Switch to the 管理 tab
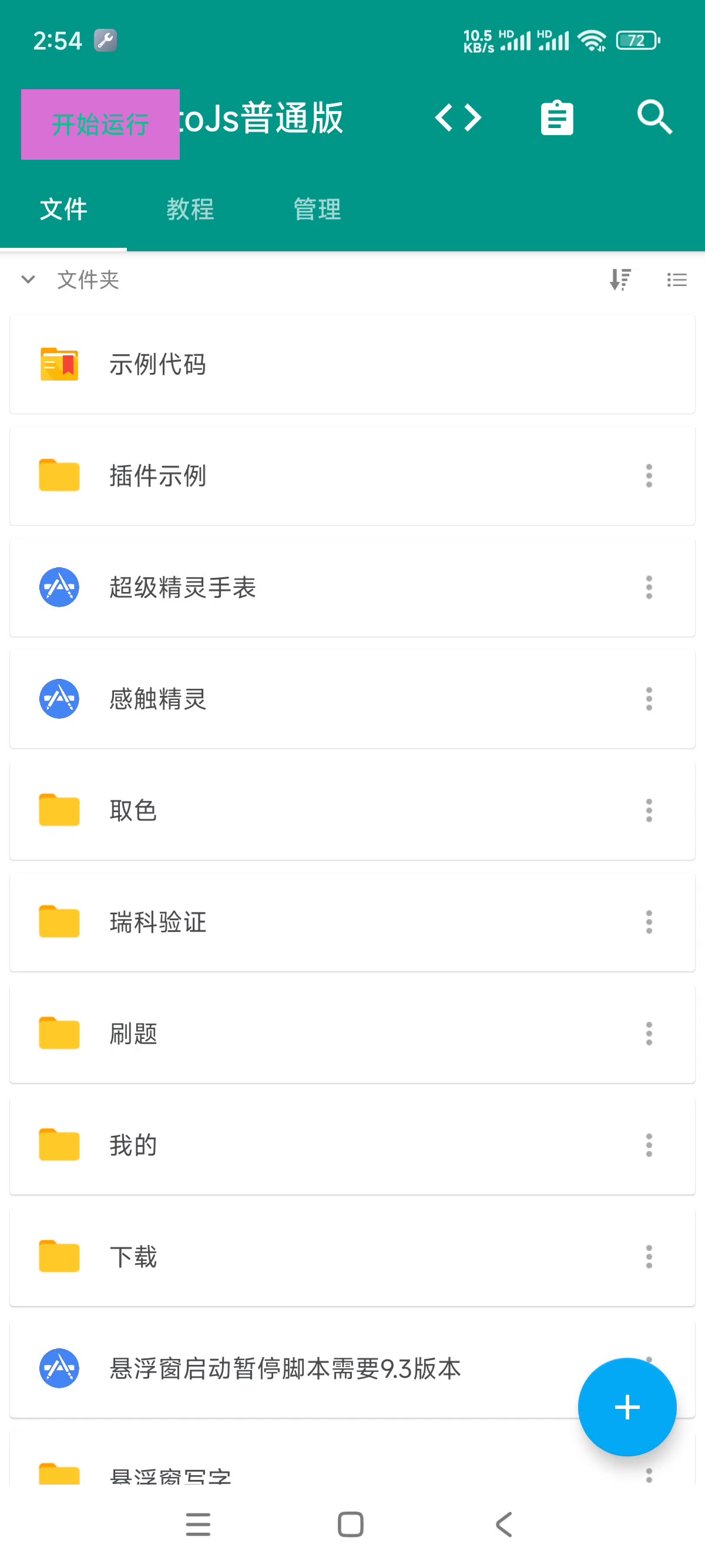 [x=317, y=210]
